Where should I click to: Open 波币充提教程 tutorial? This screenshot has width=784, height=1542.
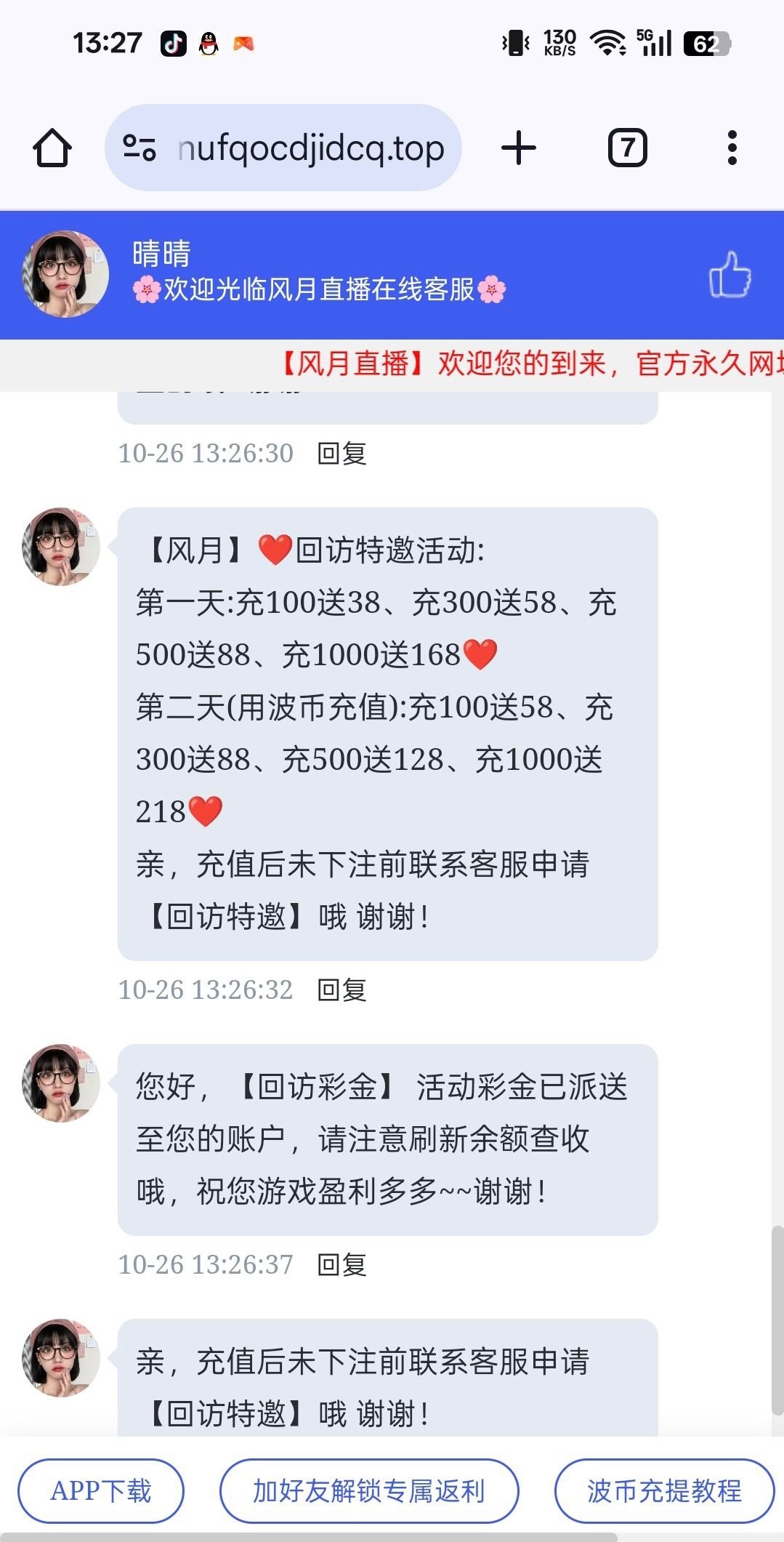point(664,1491)
